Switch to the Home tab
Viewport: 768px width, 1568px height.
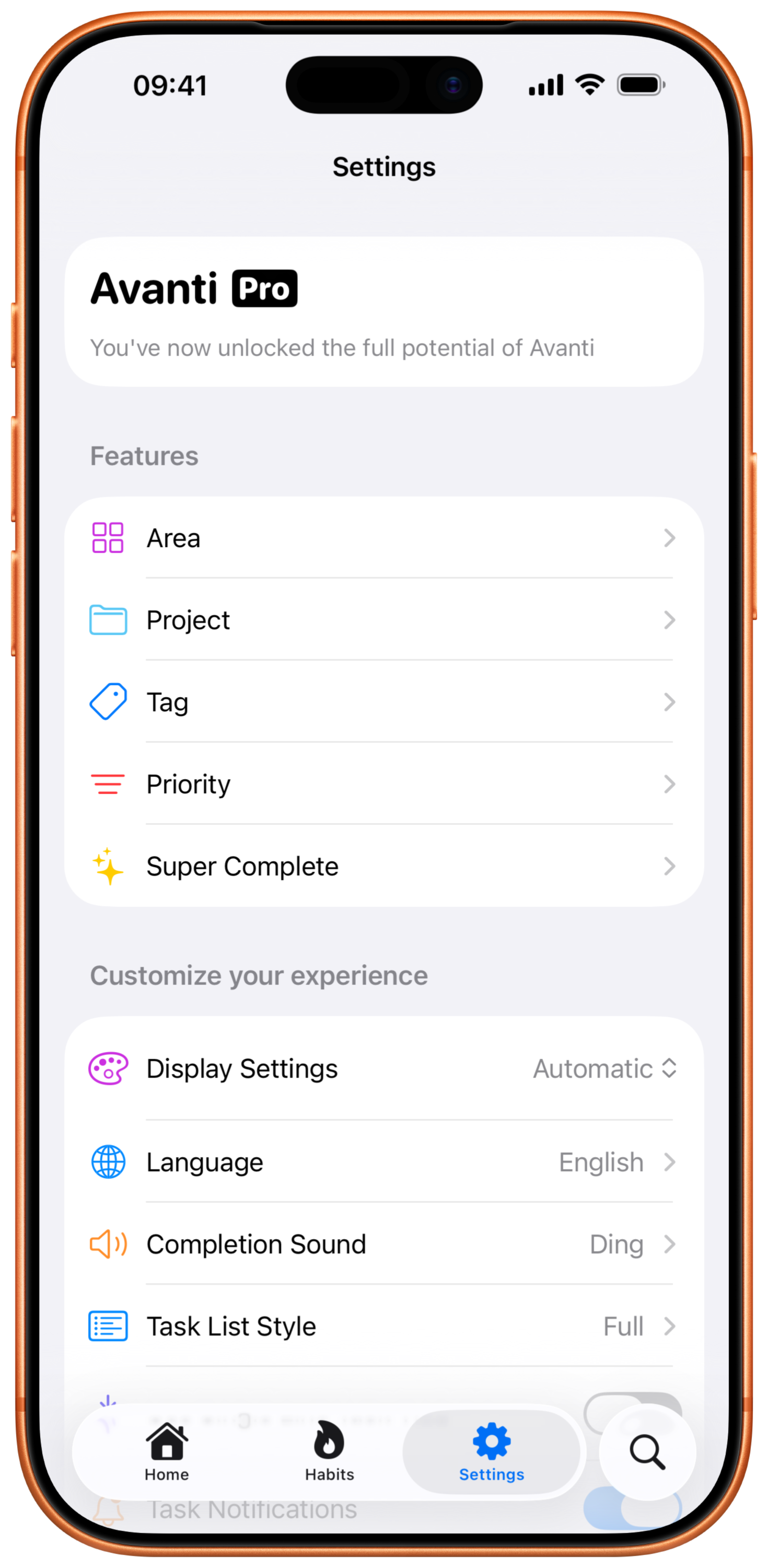click(x=166, y=1454)
